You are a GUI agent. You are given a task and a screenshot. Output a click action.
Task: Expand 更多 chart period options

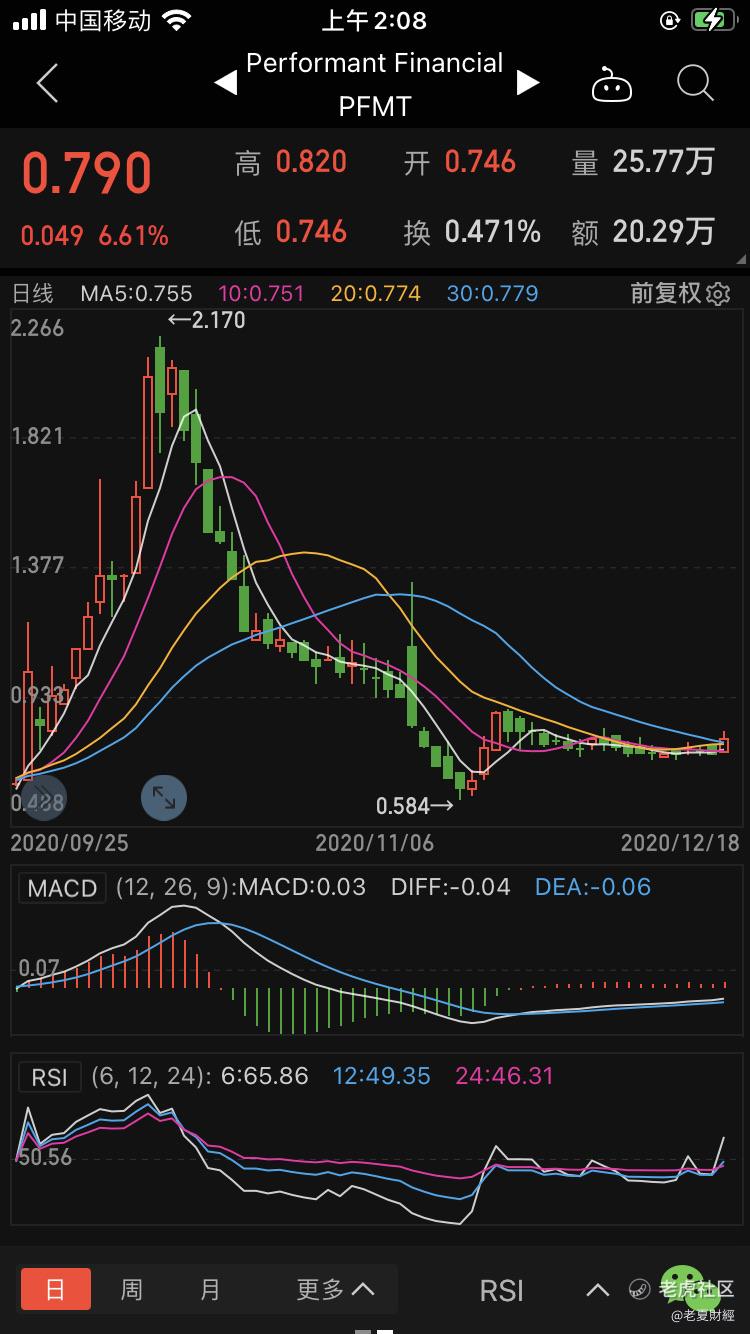(335, 1289)
